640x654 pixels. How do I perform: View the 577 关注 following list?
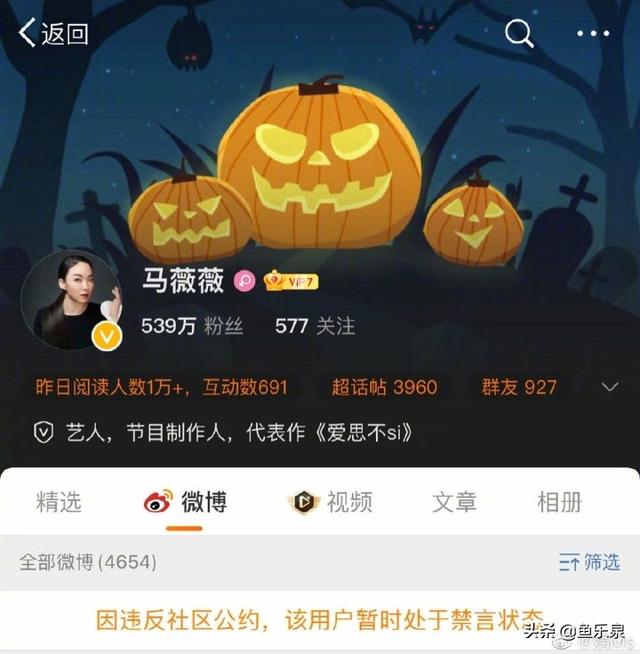315,326
